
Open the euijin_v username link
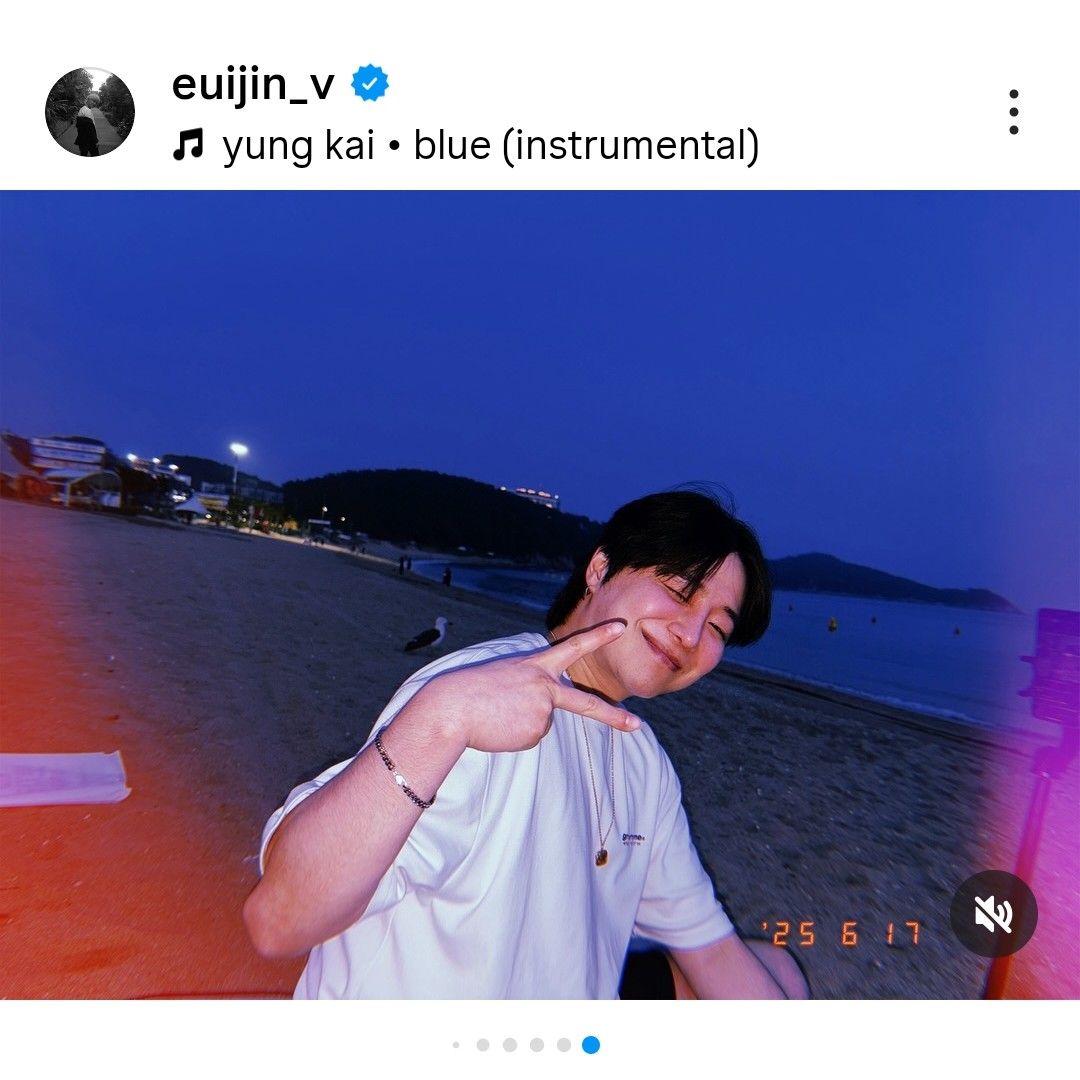[x=252, y=86]
